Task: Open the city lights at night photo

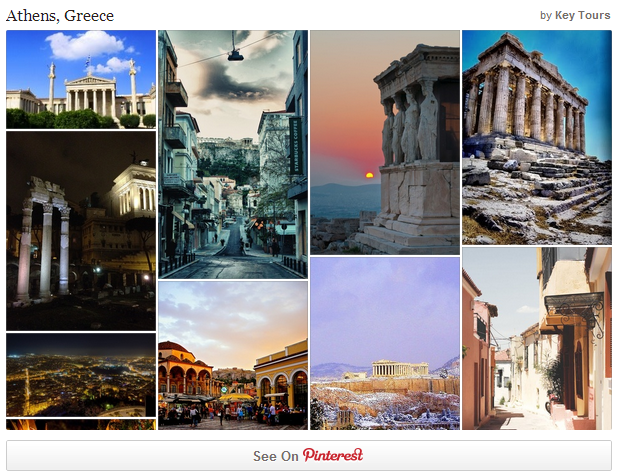Action: 81,374
